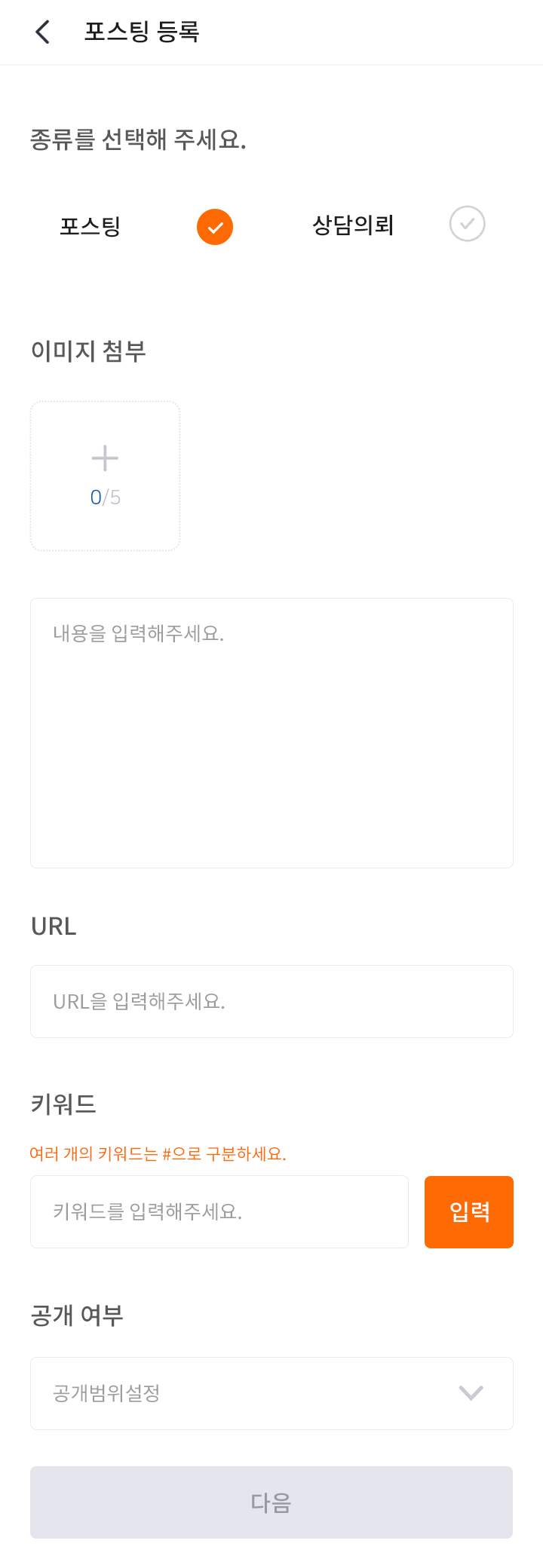
Task: Tap the orange 입력 button
Action: (x=468, y=1211)
